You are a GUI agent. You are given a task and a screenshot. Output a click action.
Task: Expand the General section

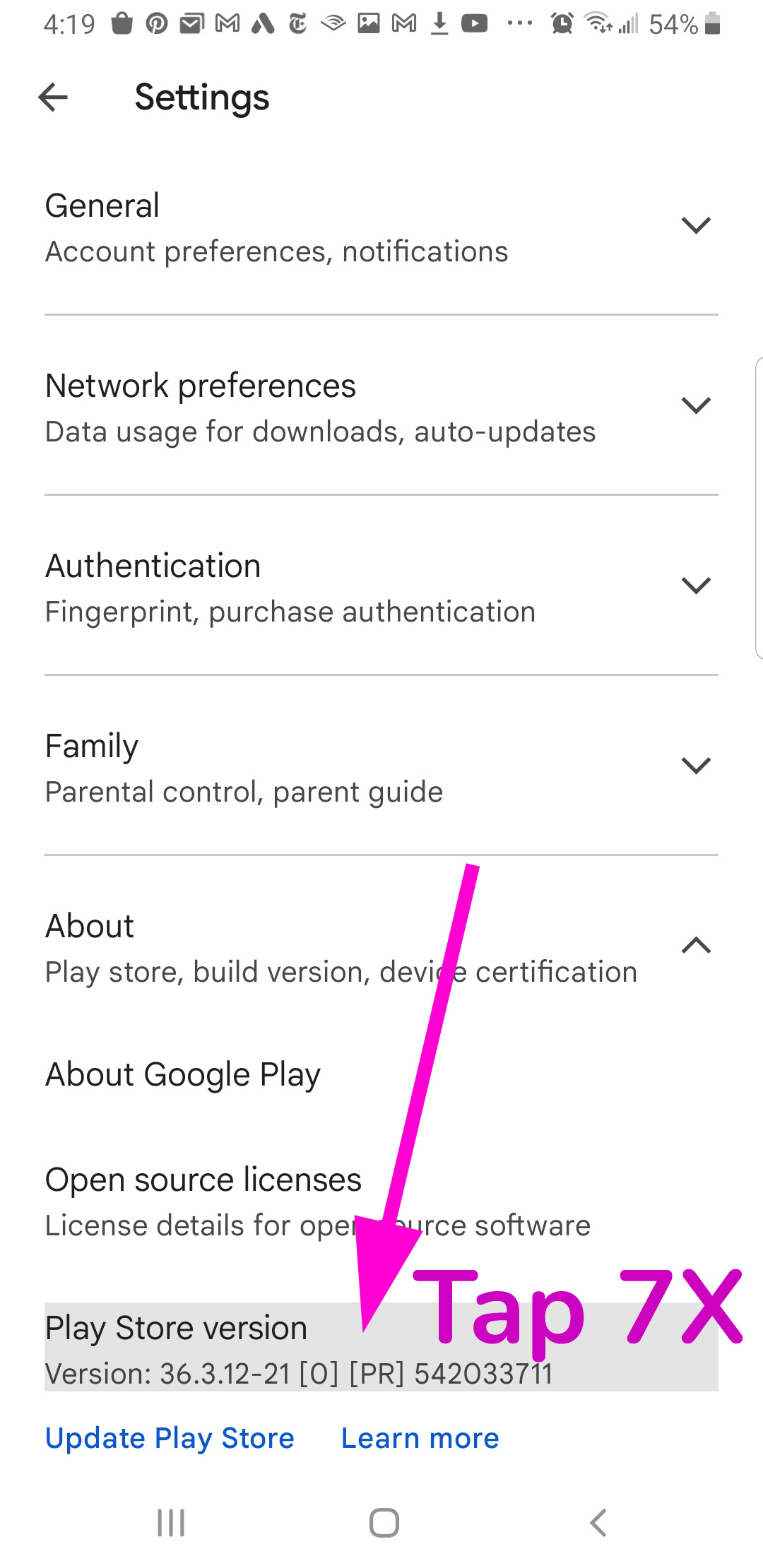coord(381,227)
